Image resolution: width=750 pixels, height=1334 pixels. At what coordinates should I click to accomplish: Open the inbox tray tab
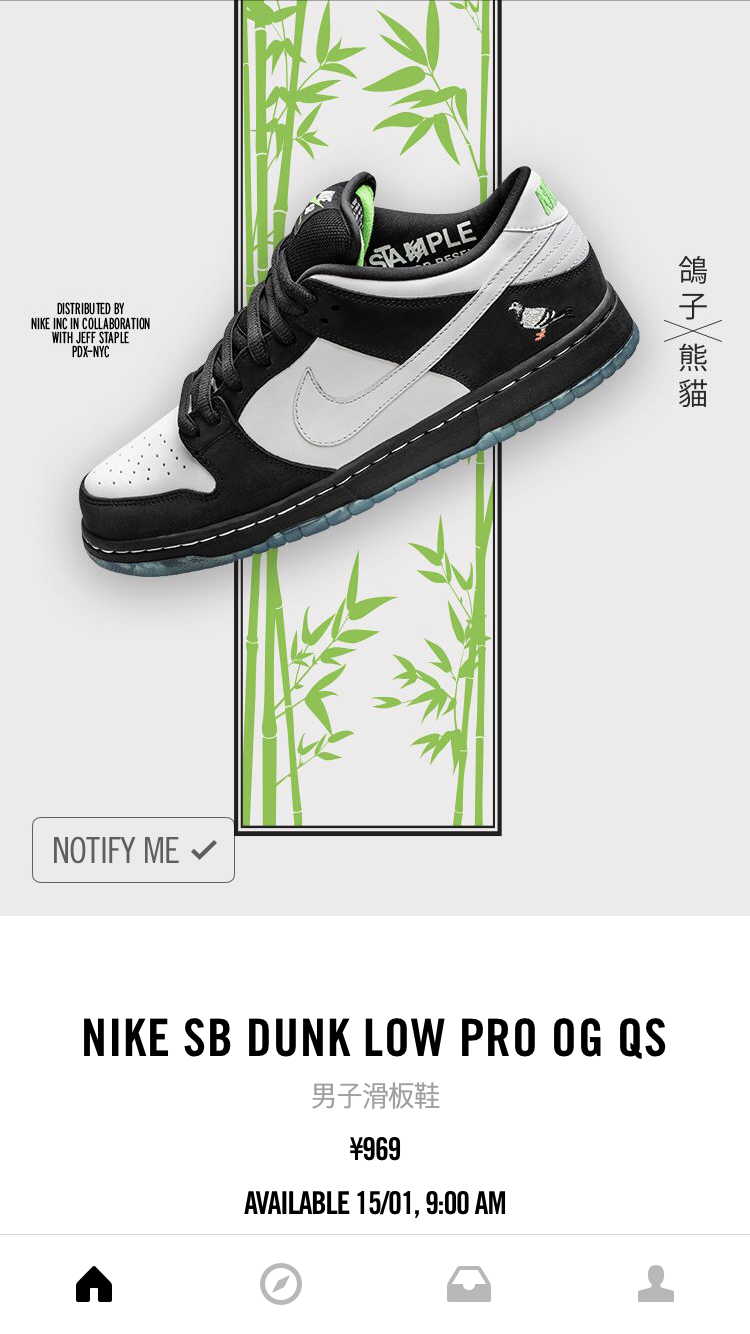(x=469, y=1284)
